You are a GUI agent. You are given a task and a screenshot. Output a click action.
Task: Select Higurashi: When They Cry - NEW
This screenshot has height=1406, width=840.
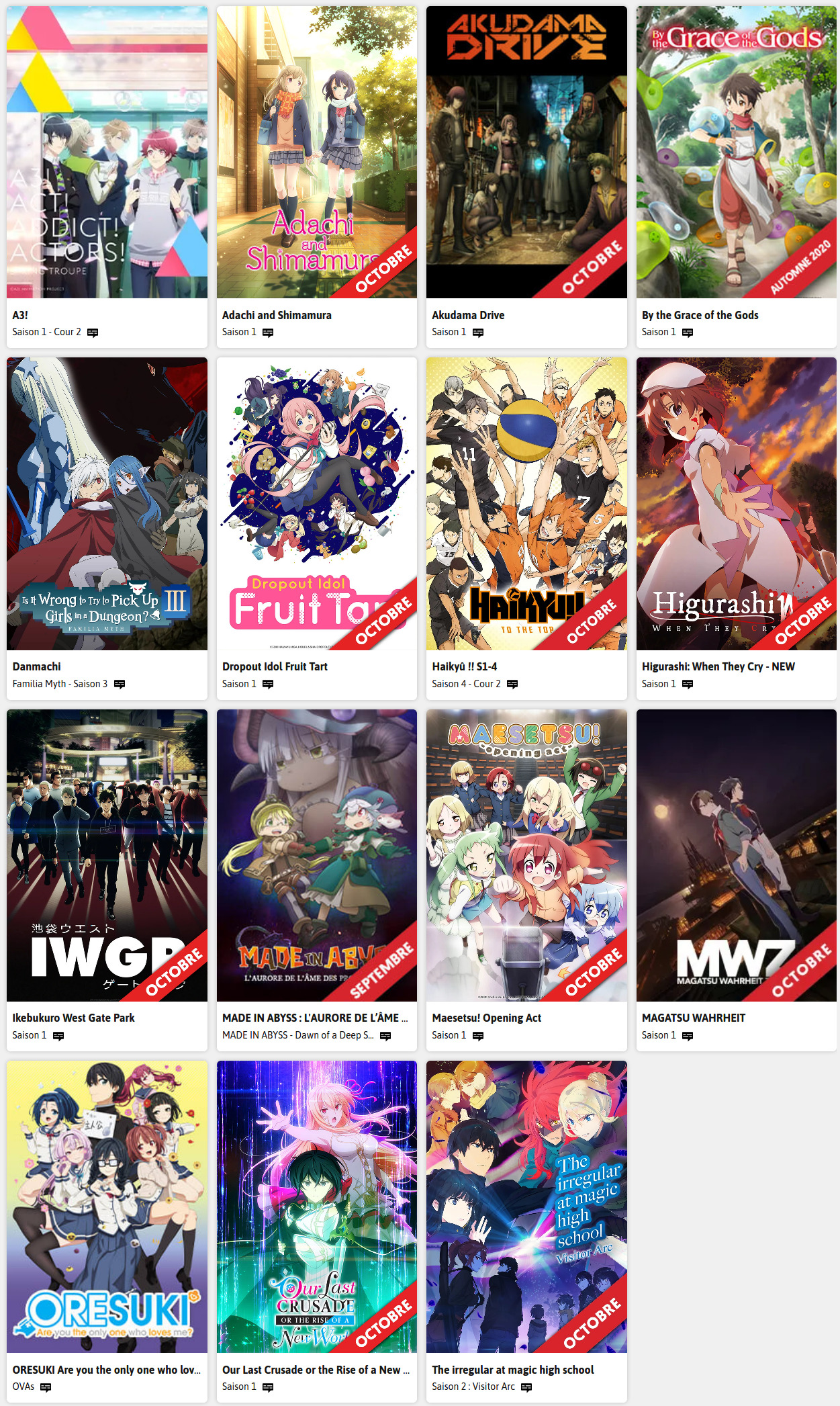(x=736, y=504)
